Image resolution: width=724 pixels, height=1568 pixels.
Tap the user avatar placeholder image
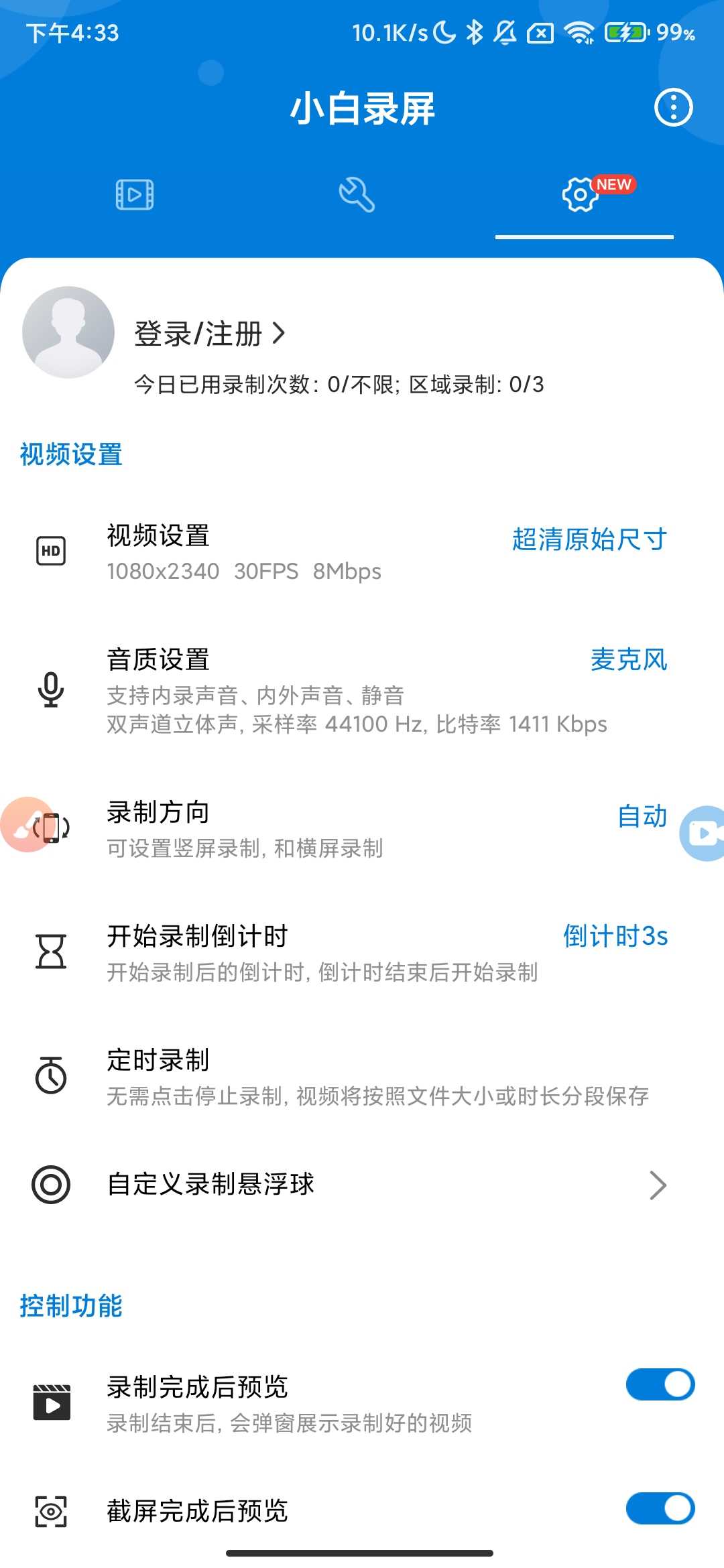(x=67, y=334)
